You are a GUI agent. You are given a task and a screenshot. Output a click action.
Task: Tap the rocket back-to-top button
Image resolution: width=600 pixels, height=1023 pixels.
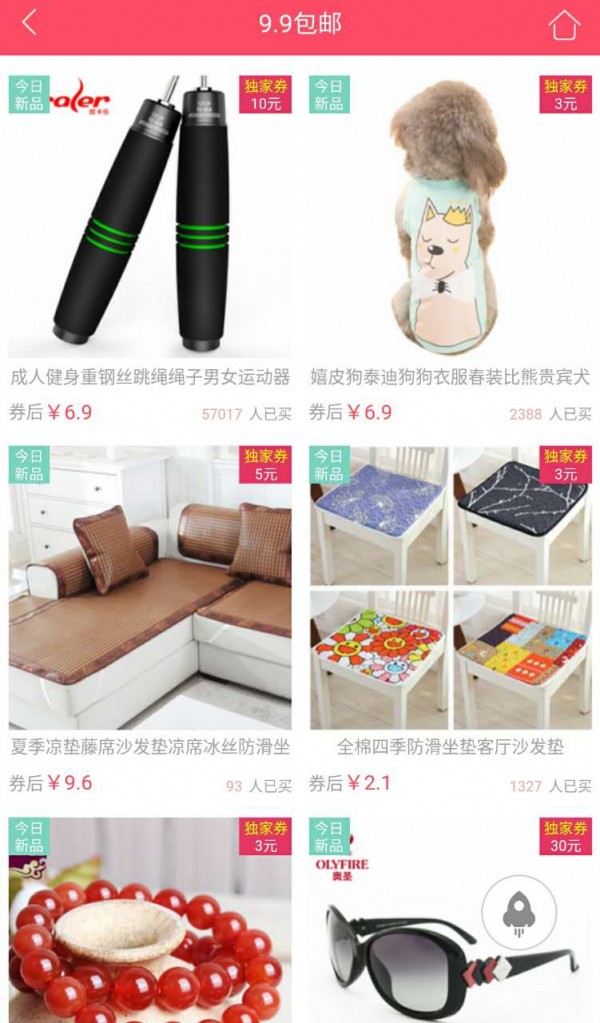pos(519,912)
